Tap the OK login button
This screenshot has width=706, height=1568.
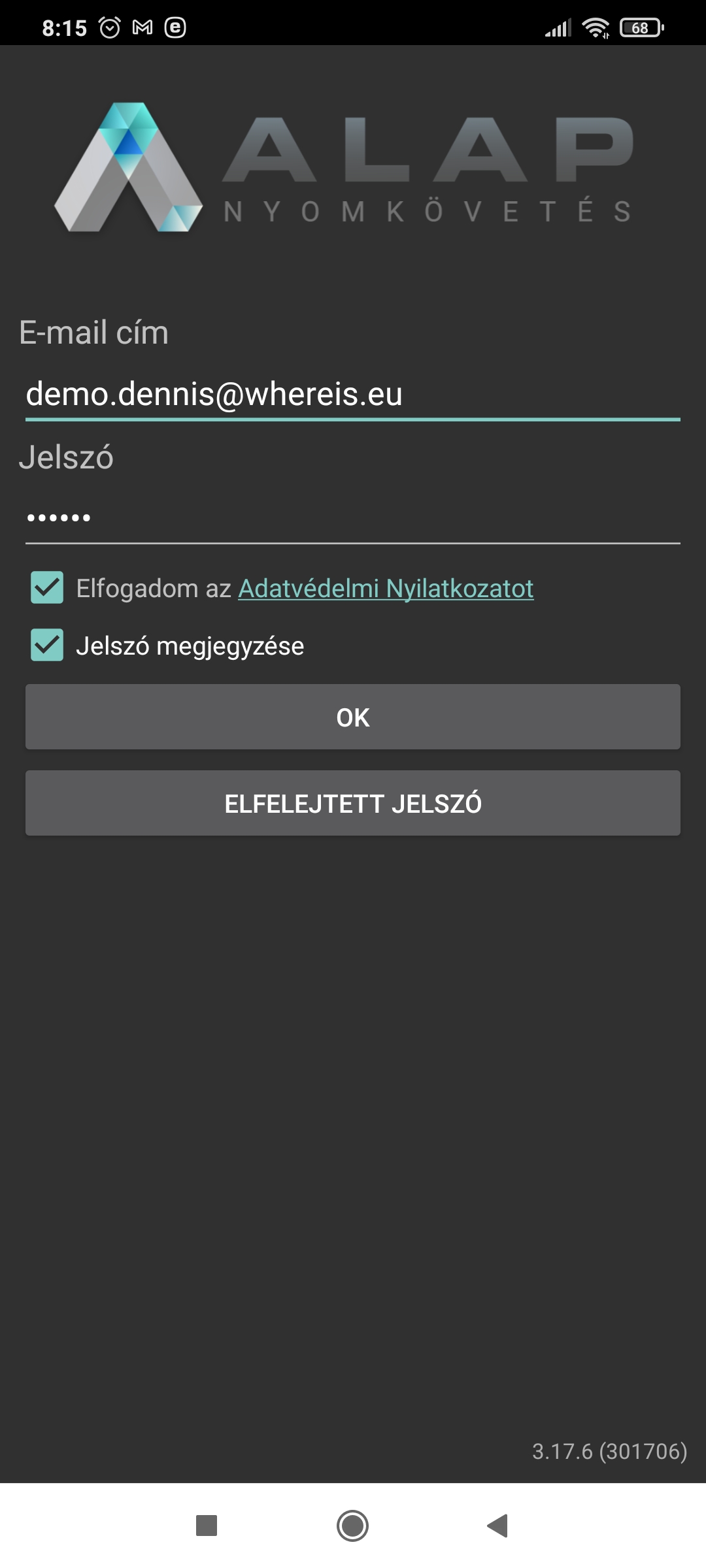(353, 717)
